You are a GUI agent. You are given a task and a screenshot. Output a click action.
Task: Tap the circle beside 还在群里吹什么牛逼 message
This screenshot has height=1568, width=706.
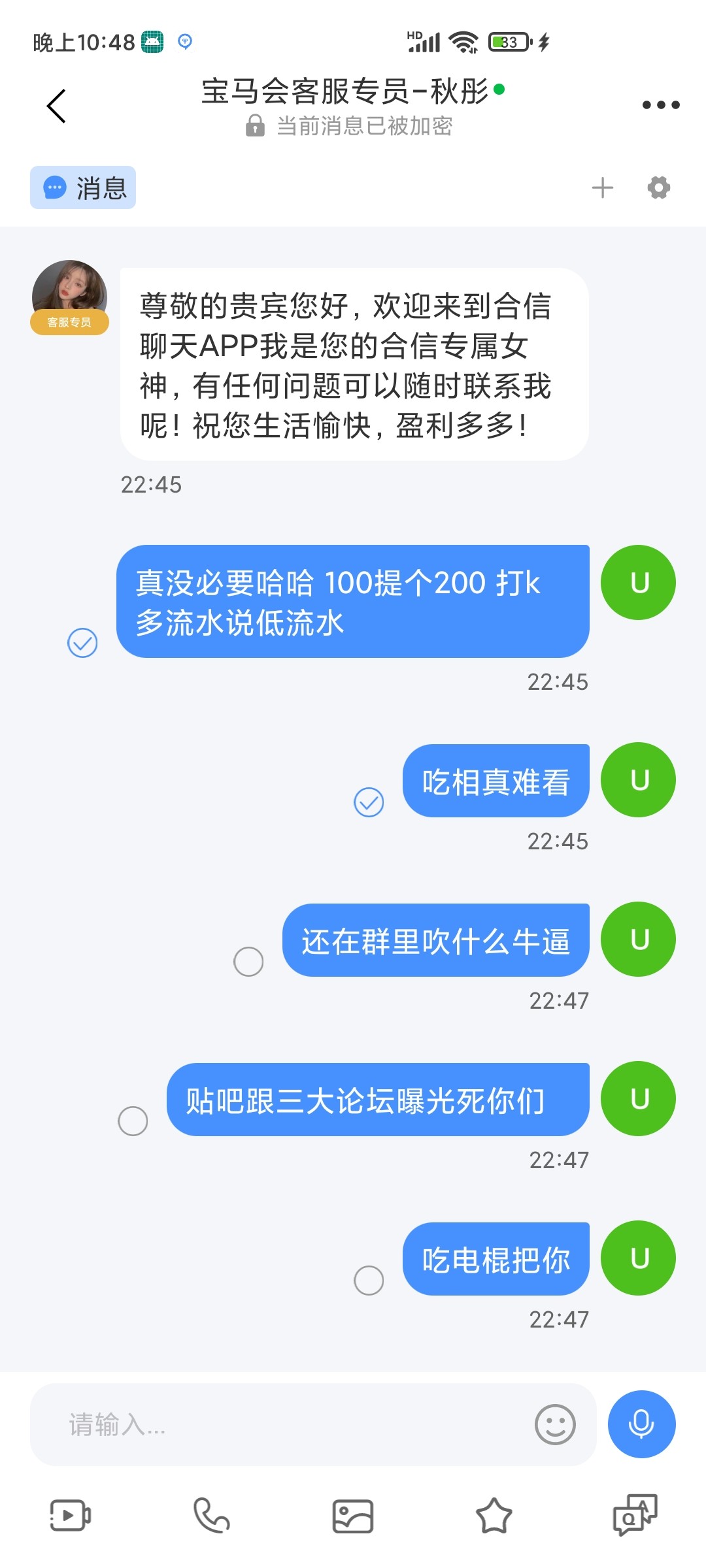(248, 960)
